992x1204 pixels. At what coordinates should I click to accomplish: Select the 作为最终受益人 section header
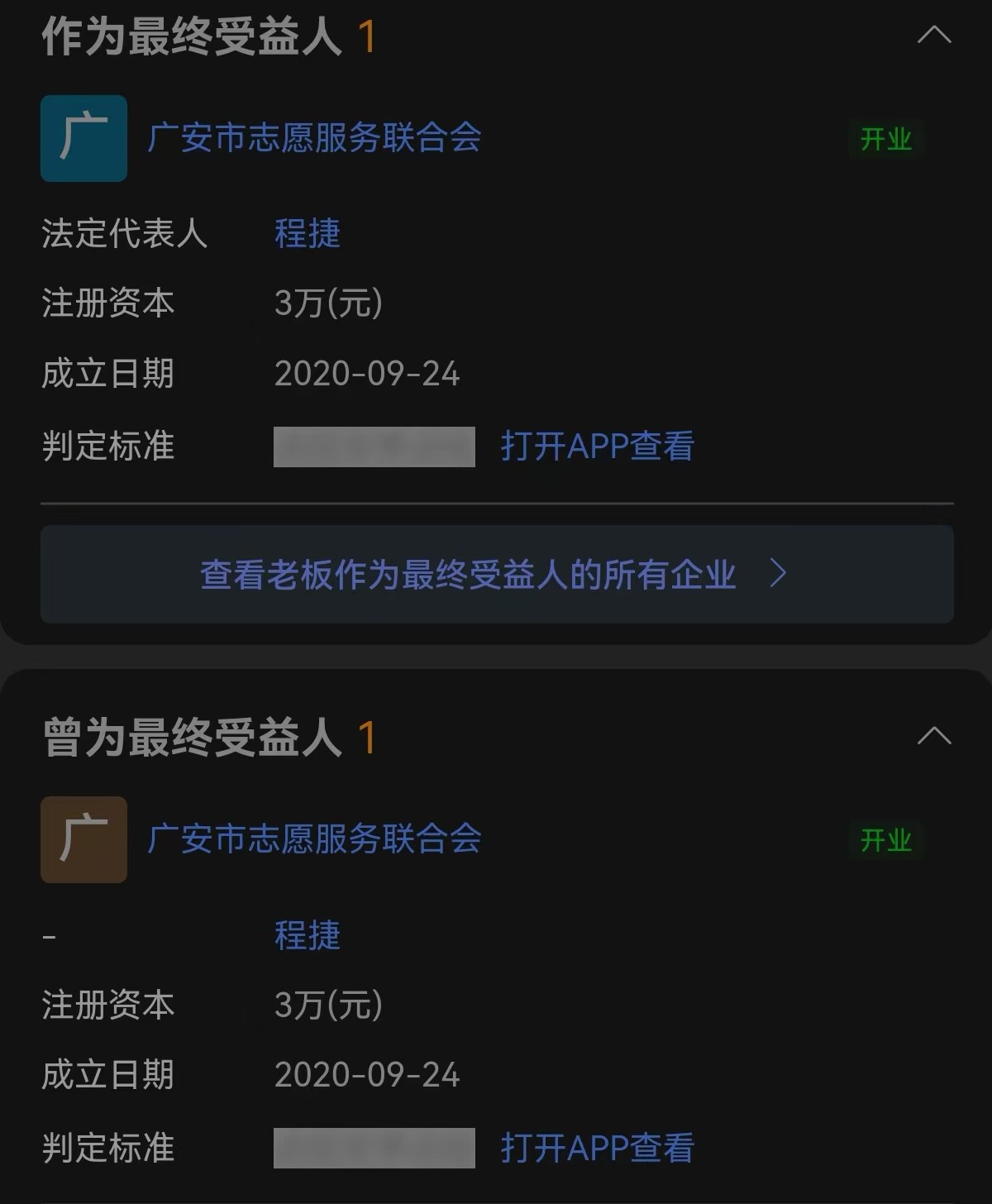tap(190, 36)
